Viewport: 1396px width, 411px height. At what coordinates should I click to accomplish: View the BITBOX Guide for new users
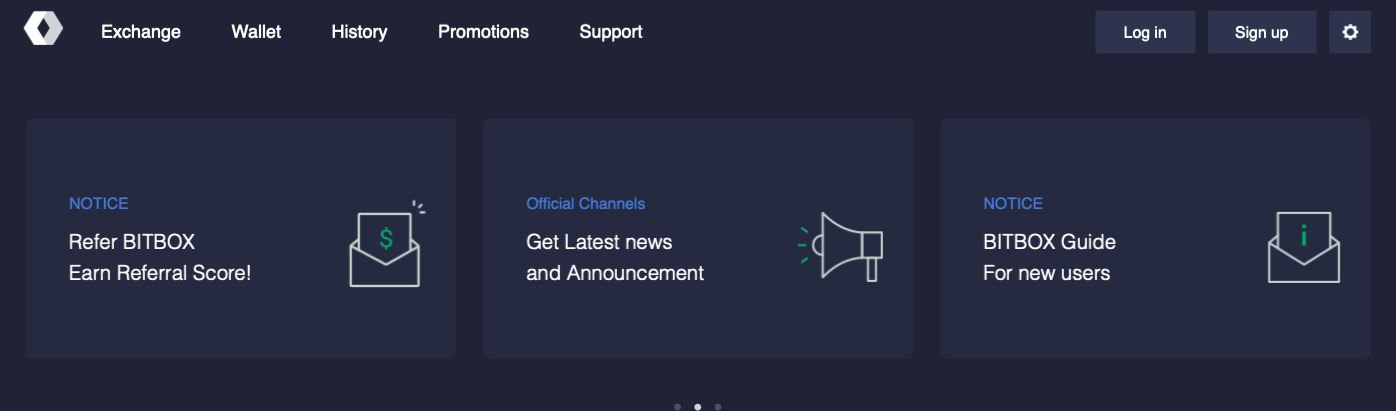1154,239
